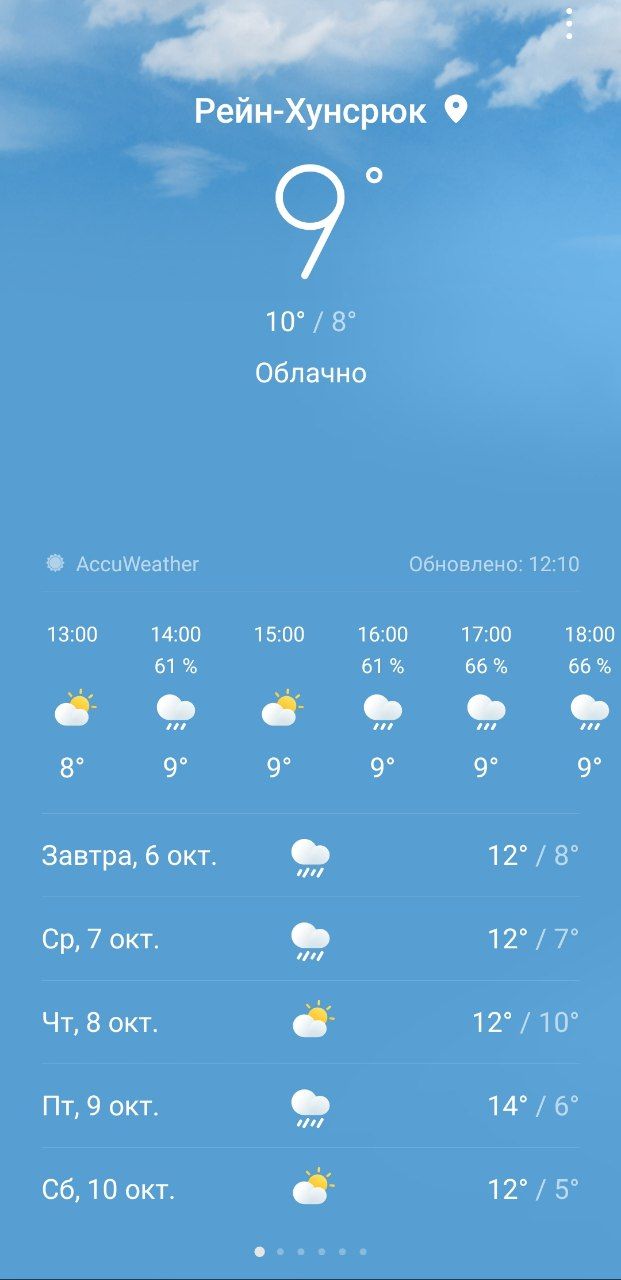Select the Пт, 9 окт. forecast row
Image resolution: width=621 pixels, height=1280 pixels.
tap(310, 1106)
